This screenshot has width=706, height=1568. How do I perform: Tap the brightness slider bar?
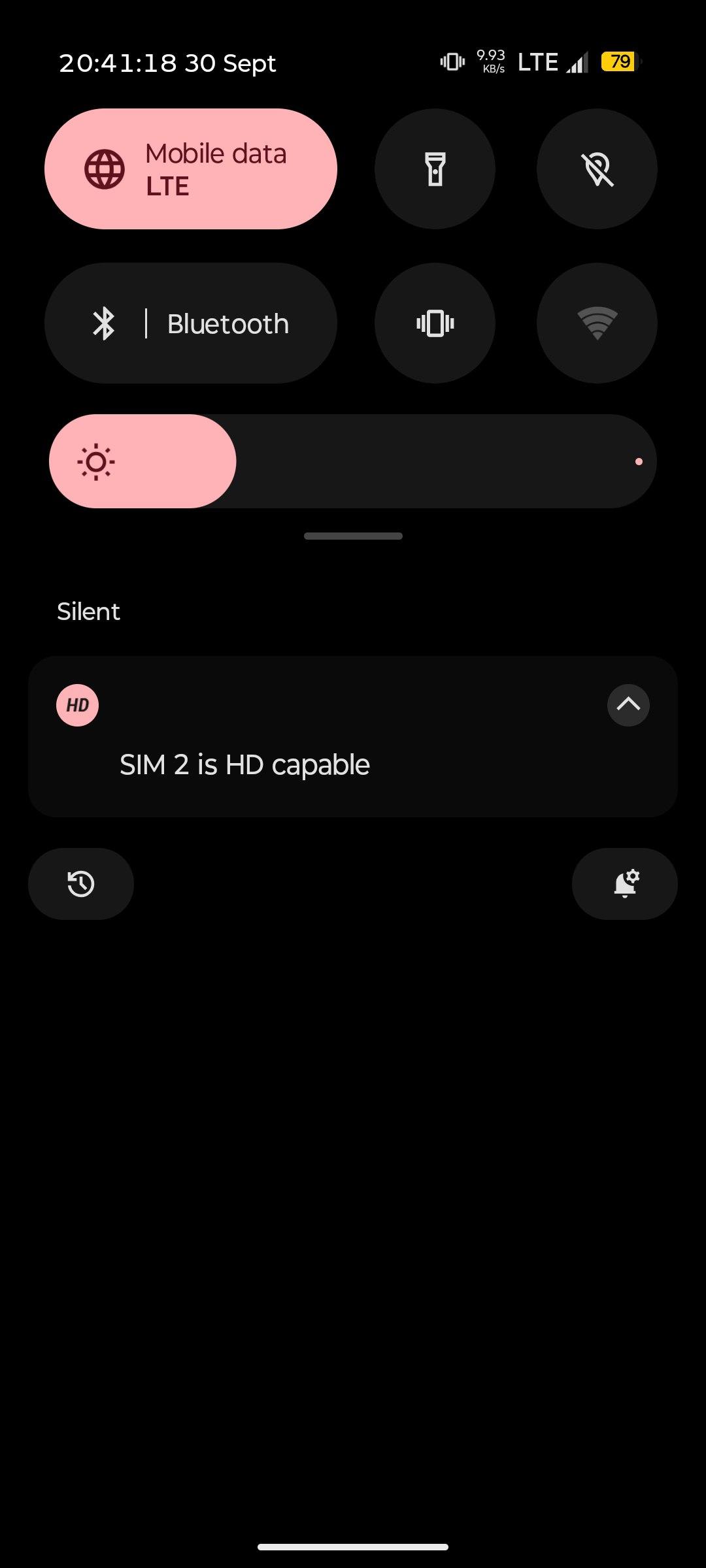(353, 461)
